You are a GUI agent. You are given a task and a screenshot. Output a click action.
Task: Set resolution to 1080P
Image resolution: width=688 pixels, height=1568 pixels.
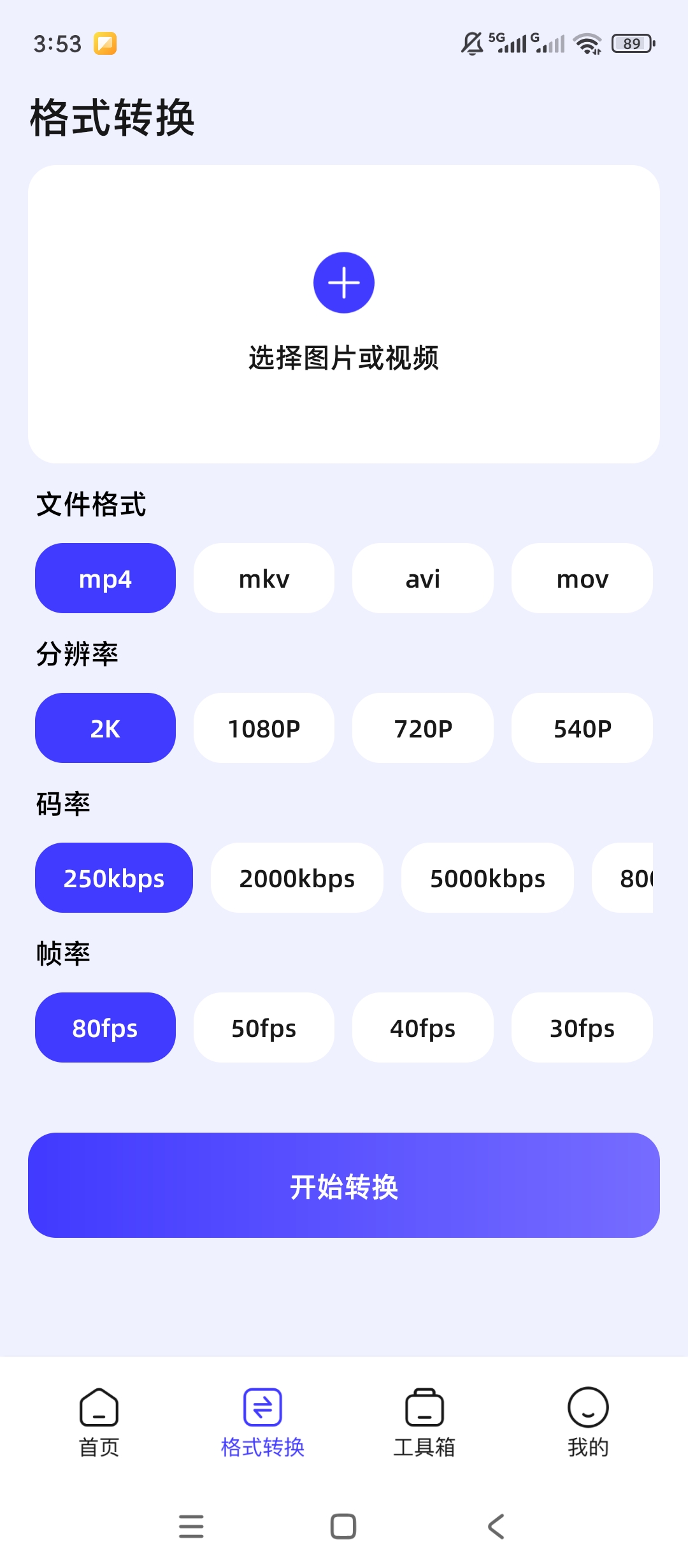[x=264, y=728]
